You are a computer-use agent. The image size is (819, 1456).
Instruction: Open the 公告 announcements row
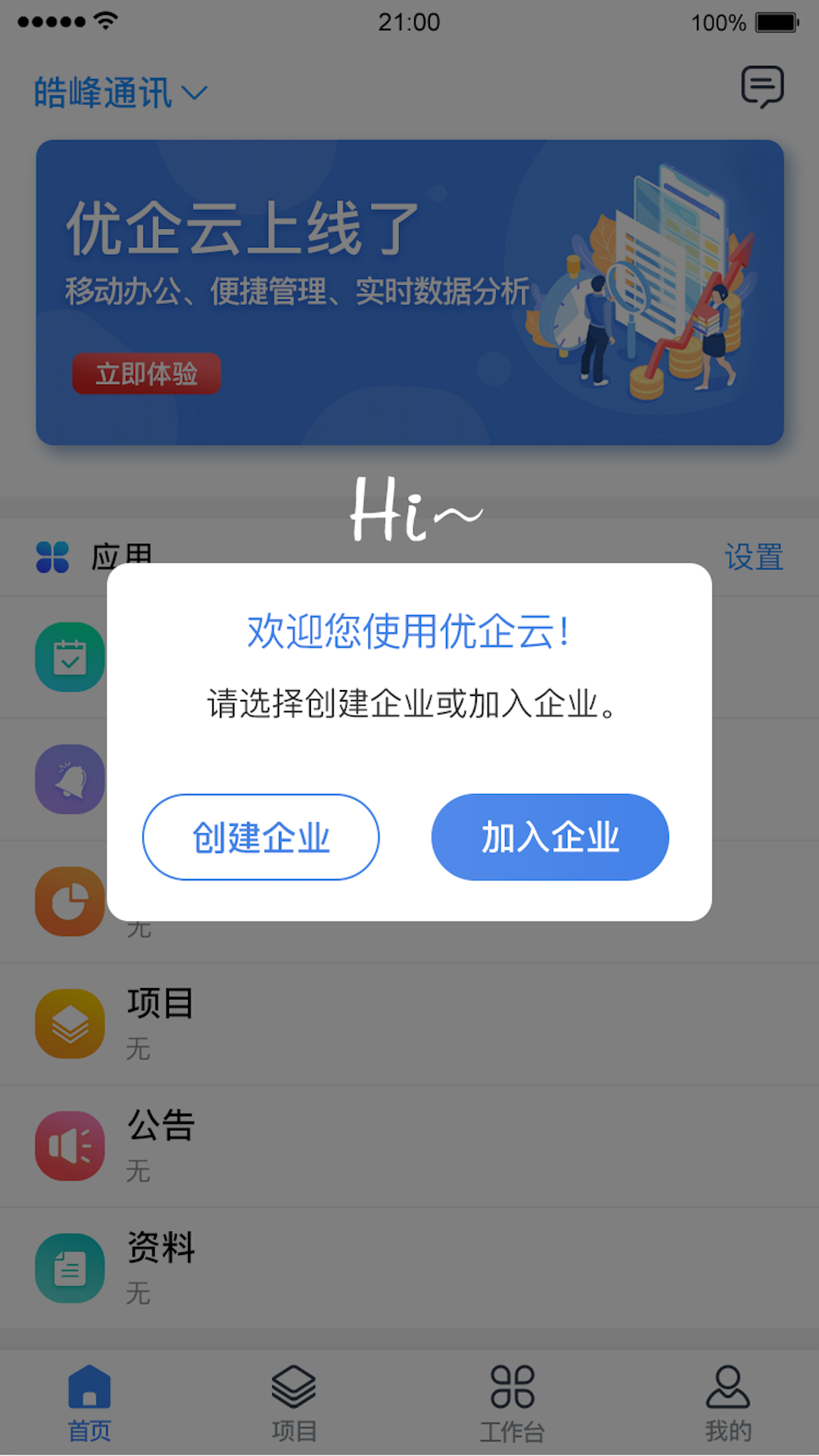point(409,1146)
